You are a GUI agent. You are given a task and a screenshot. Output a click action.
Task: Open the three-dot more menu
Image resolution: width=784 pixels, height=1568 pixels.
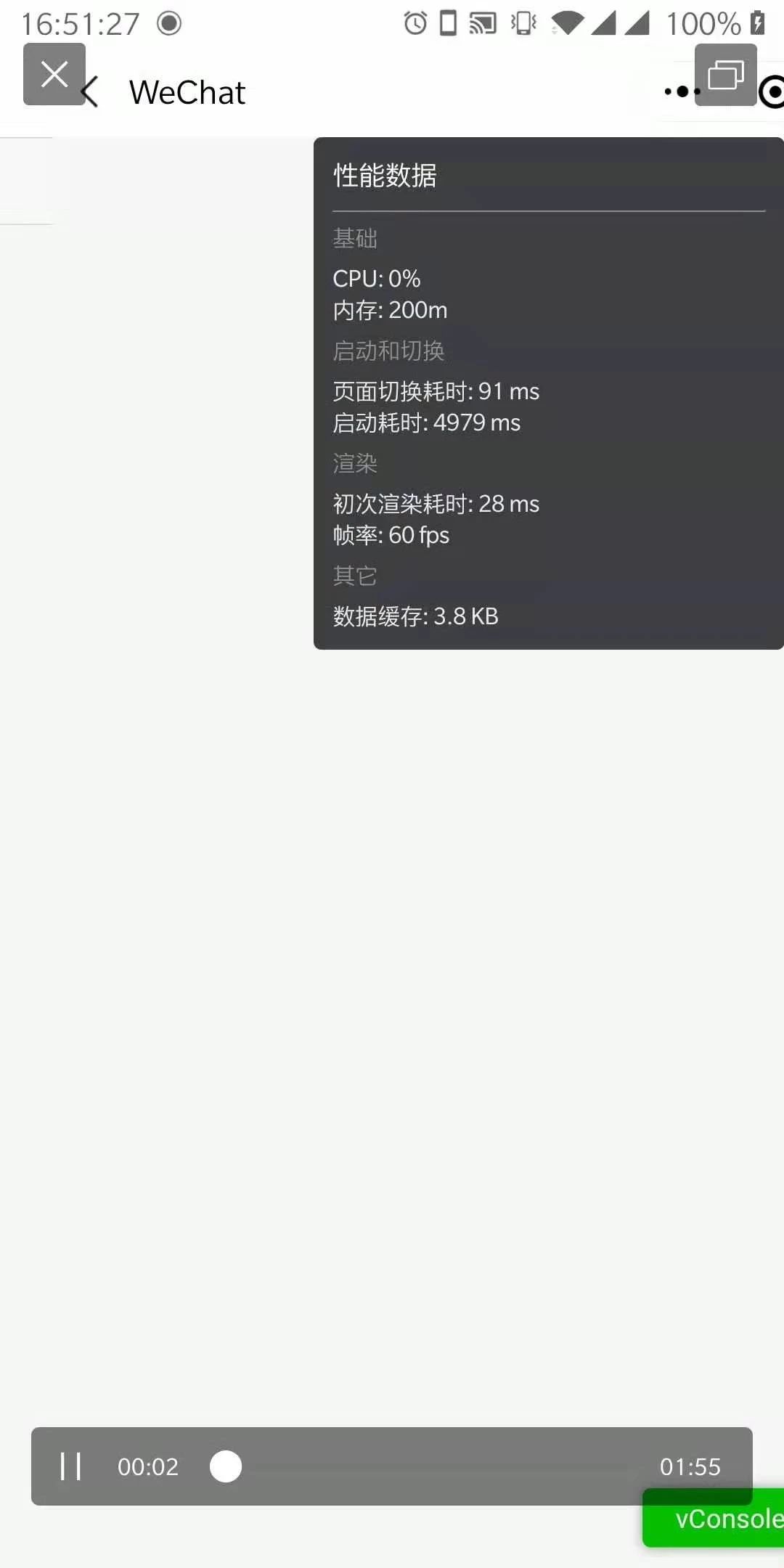click(x=681, y=91)
